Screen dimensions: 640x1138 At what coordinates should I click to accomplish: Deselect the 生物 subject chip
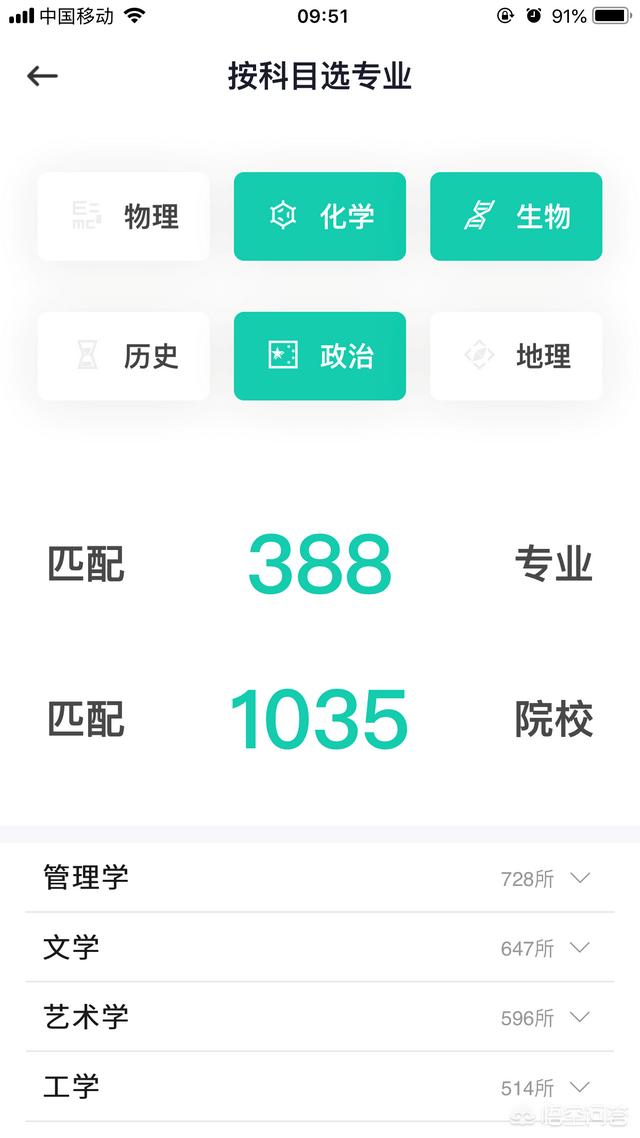(516, 216)
